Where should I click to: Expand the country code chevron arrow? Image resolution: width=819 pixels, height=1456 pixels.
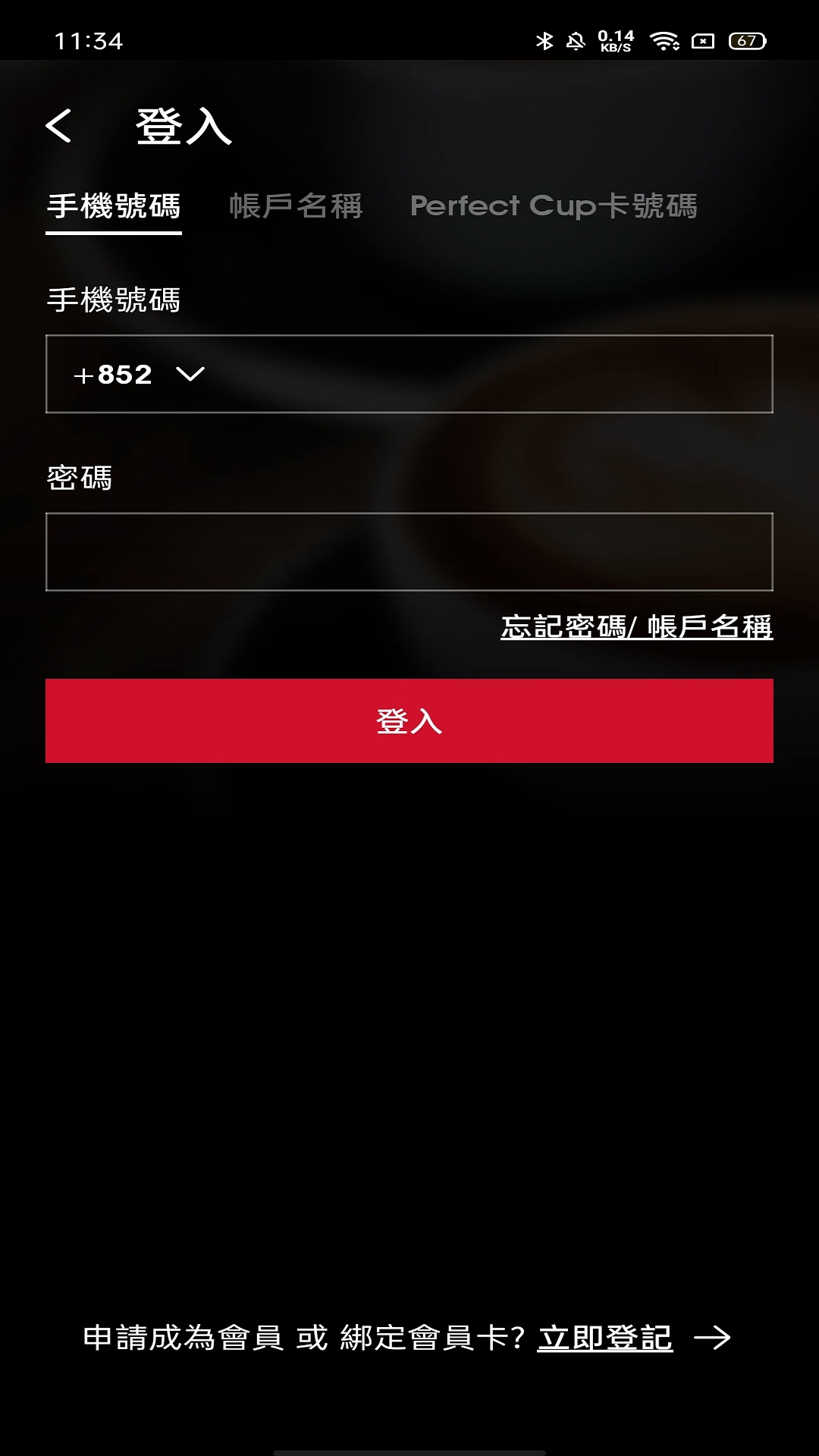190,374
